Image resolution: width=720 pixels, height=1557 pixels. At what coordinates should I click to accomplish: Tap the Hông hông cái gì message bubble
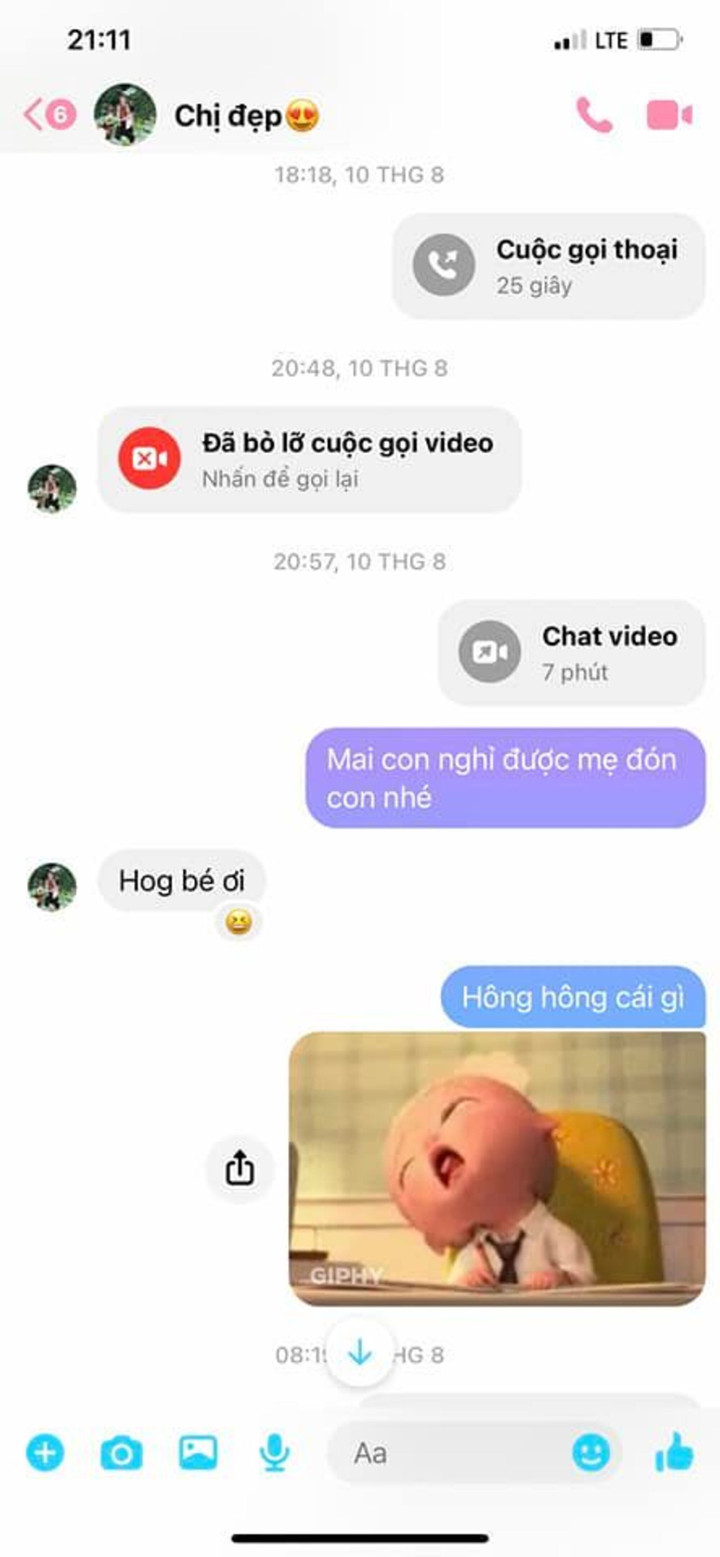(581, 997)
